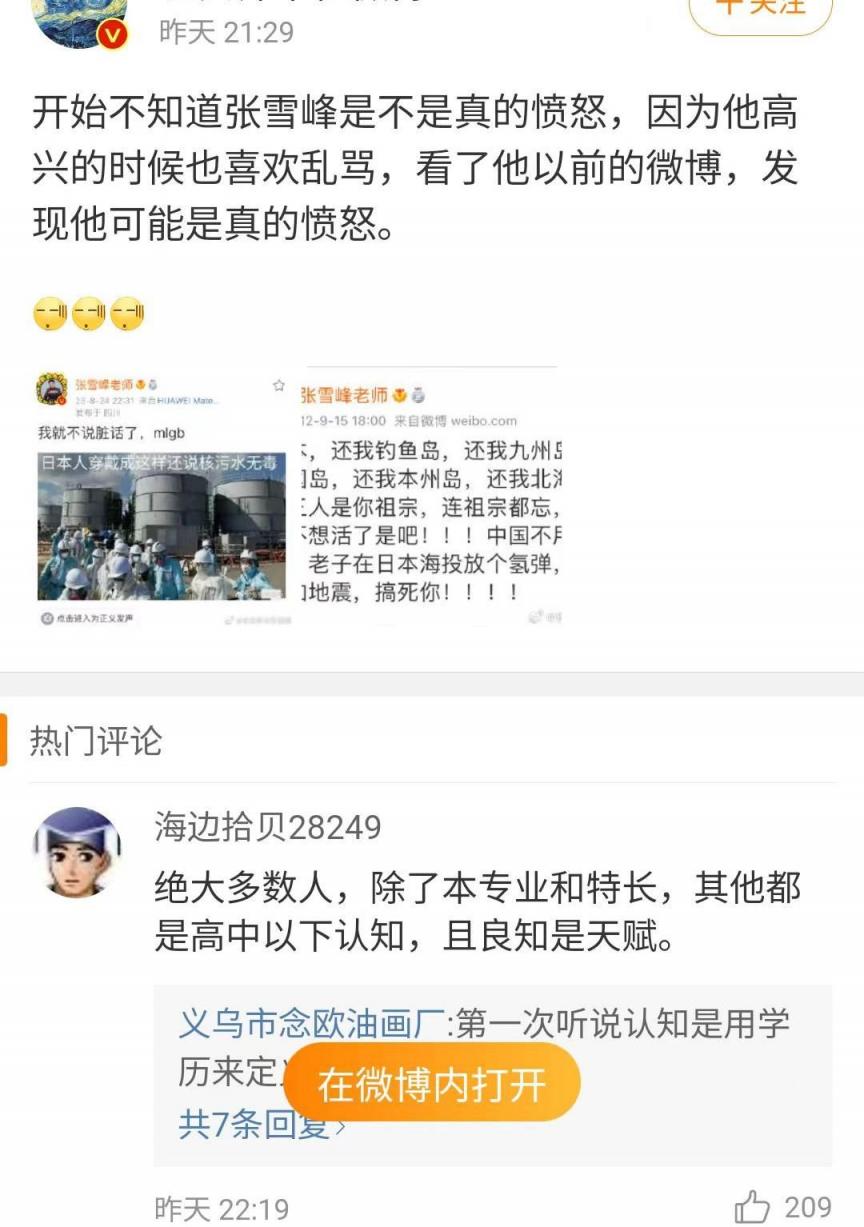Open 义乌市念欧油画厂 user link
The width and height of the screenshot is (864, 1227).
[311, 1023]
